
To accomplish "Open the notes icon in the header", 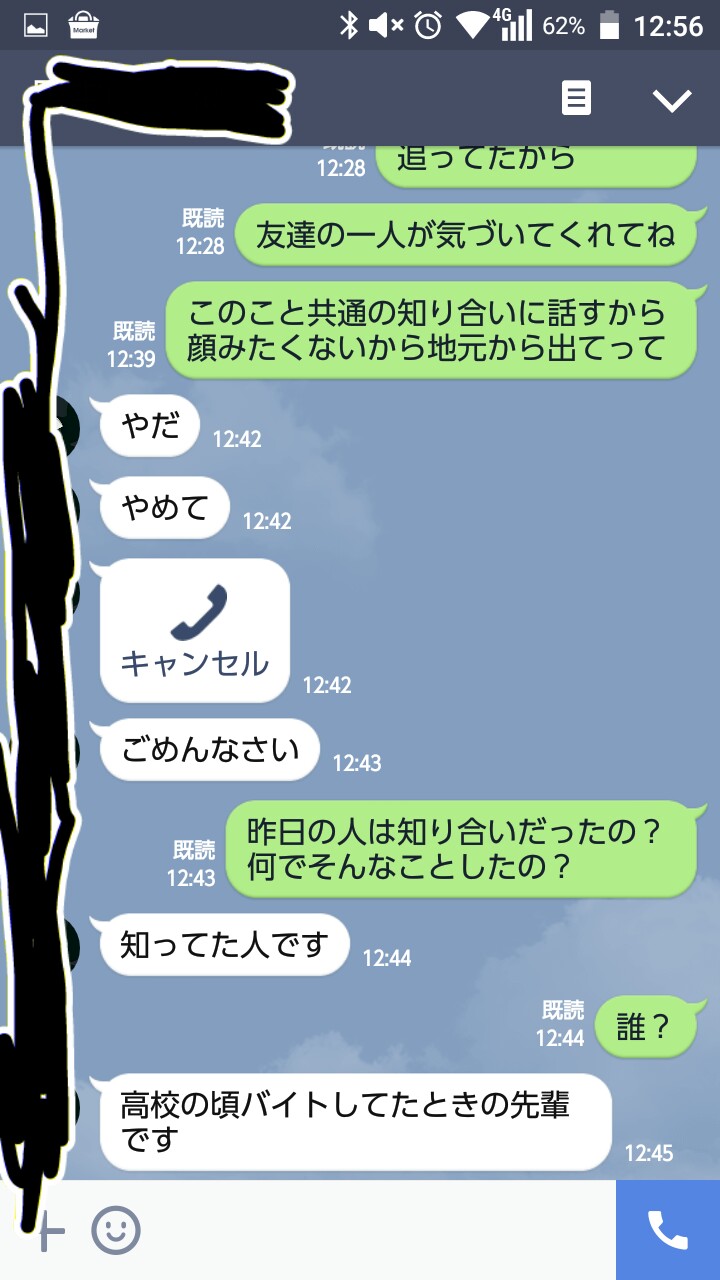I will pyautogui.click(x=576, y=99).
